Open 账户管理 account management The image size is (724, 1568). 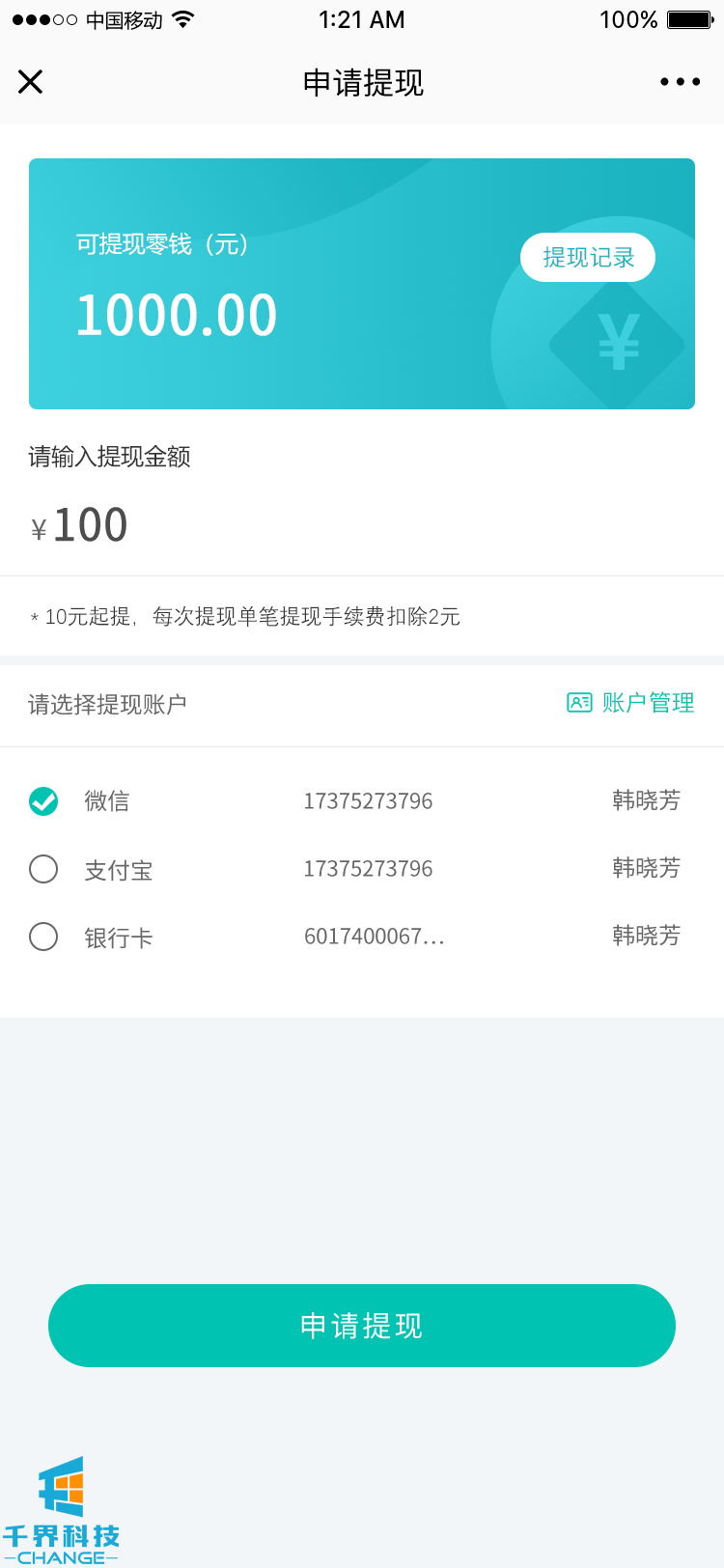pyautogui.click(x=630, y=703)
